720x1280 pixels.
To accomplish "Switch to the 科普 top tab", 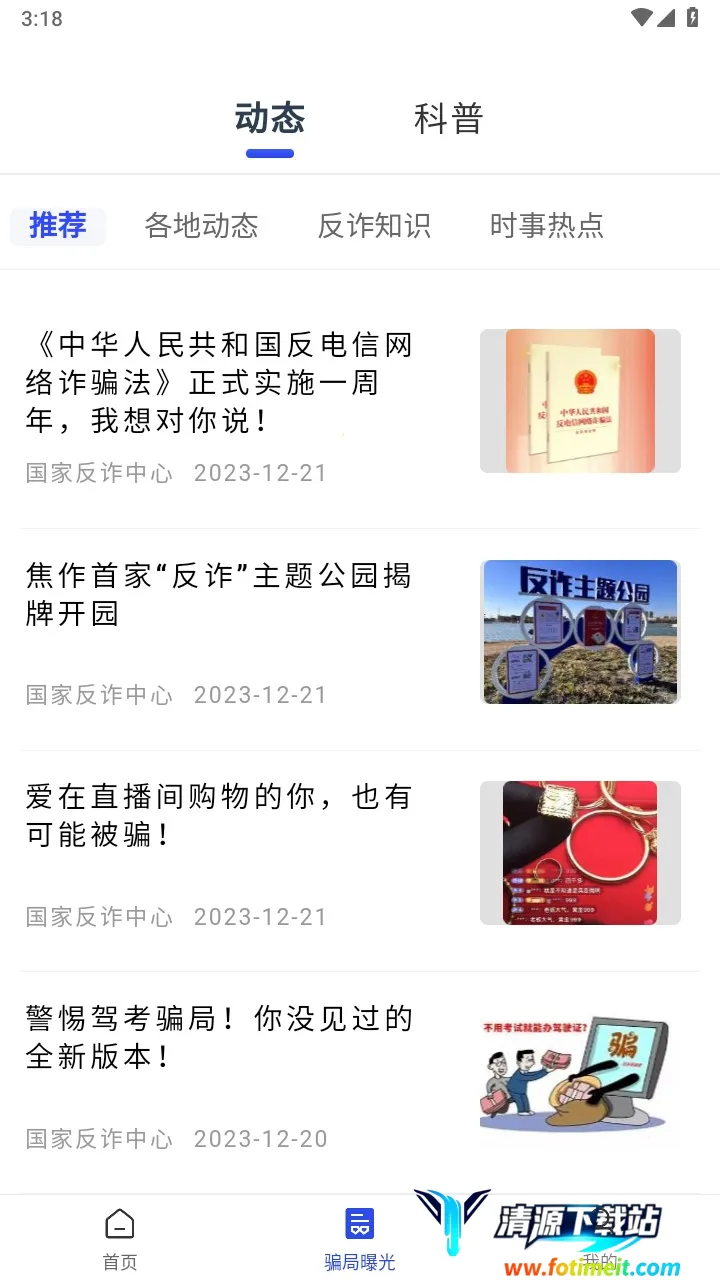I will point(449,119).
